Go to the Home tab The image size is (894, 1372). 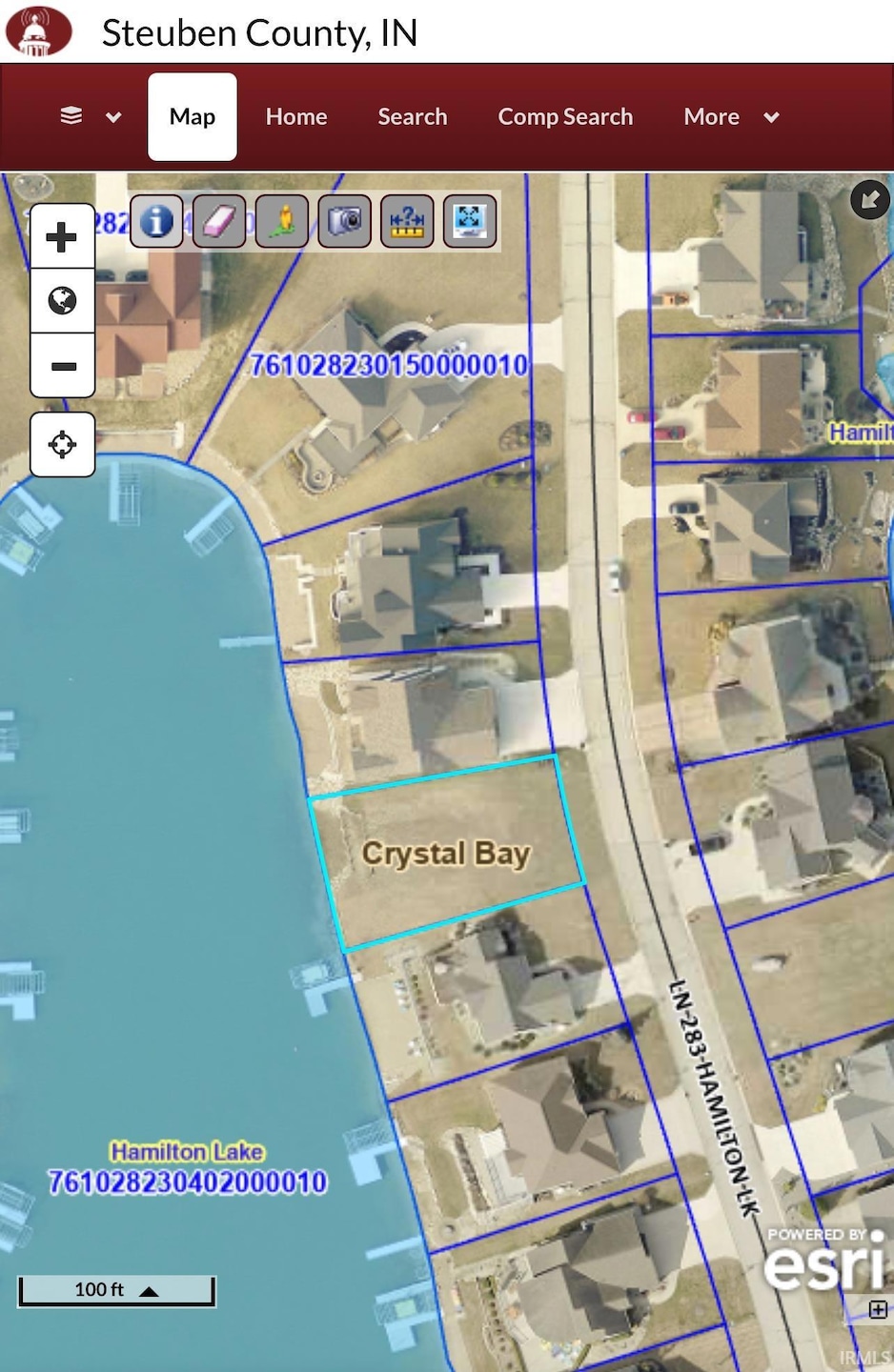296,116
